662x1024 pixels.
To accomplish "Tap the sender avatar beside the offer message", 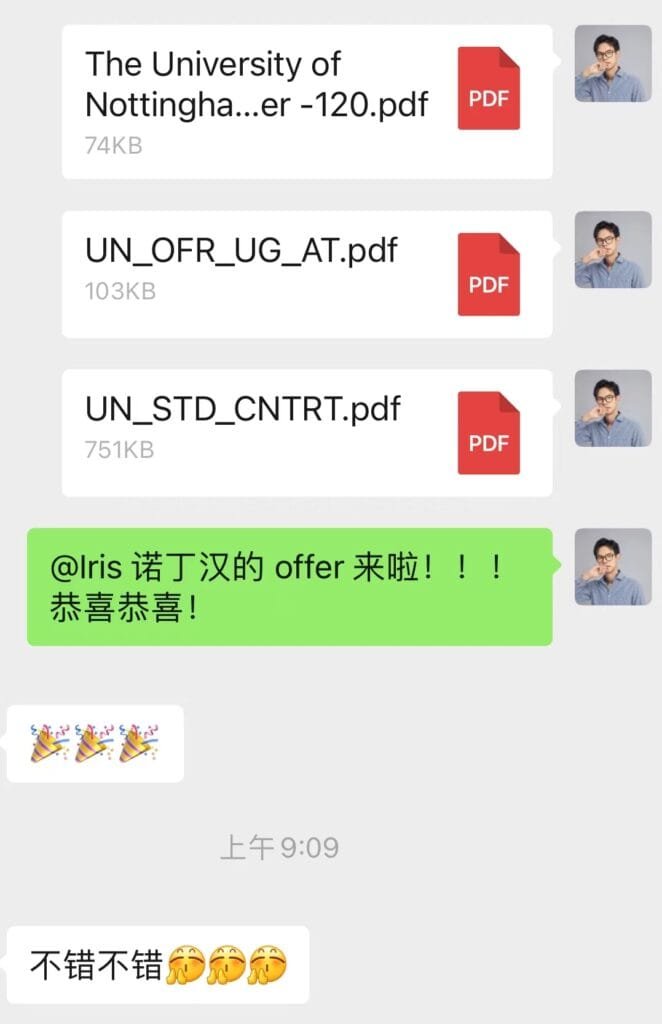I will click(x=612, y=567).
